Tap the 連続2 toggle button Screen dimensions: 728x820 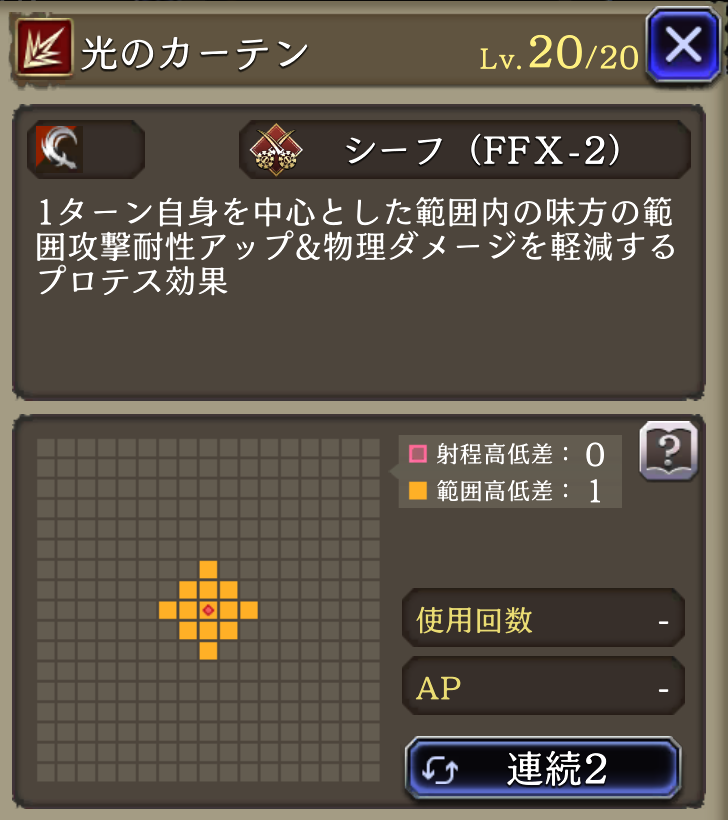click(x=543, y=768)
